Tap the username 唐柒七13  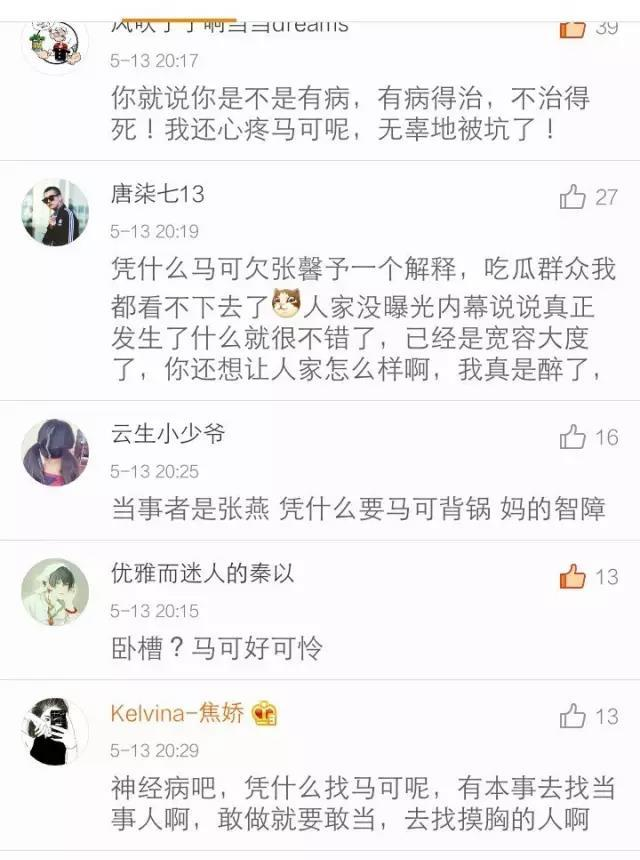[x=157, y=194]
